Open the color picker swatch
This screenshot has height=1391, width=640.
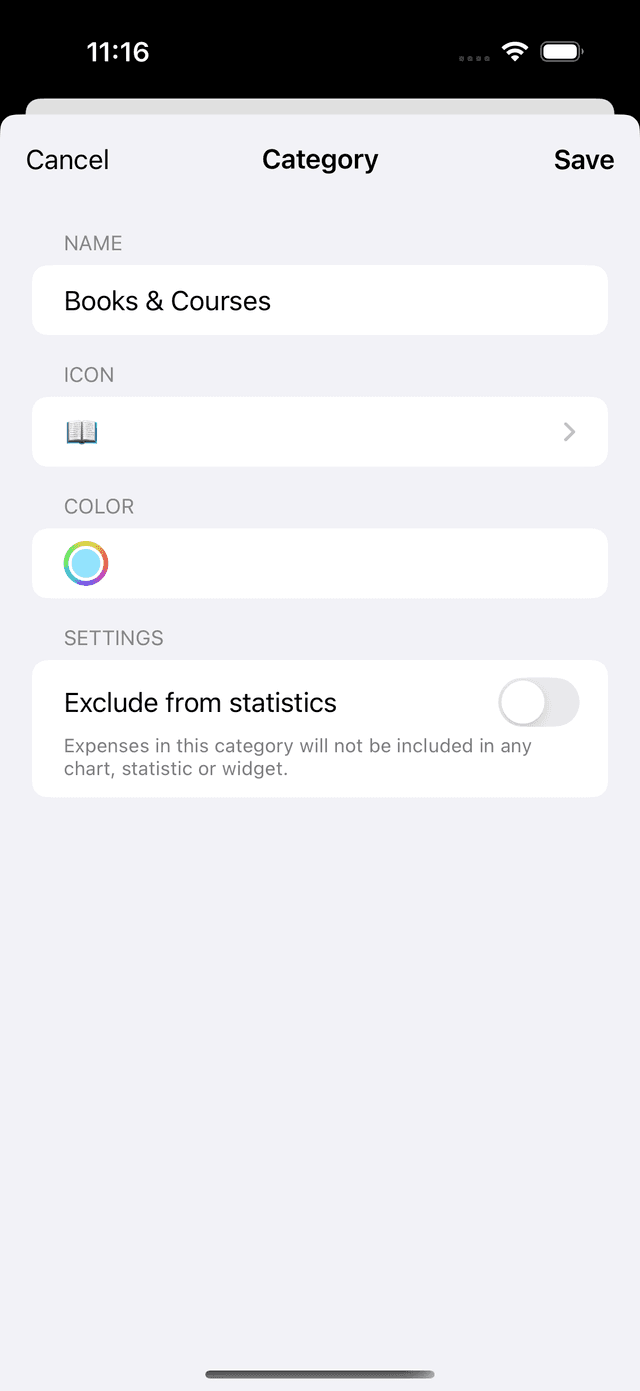click(86, 564)
